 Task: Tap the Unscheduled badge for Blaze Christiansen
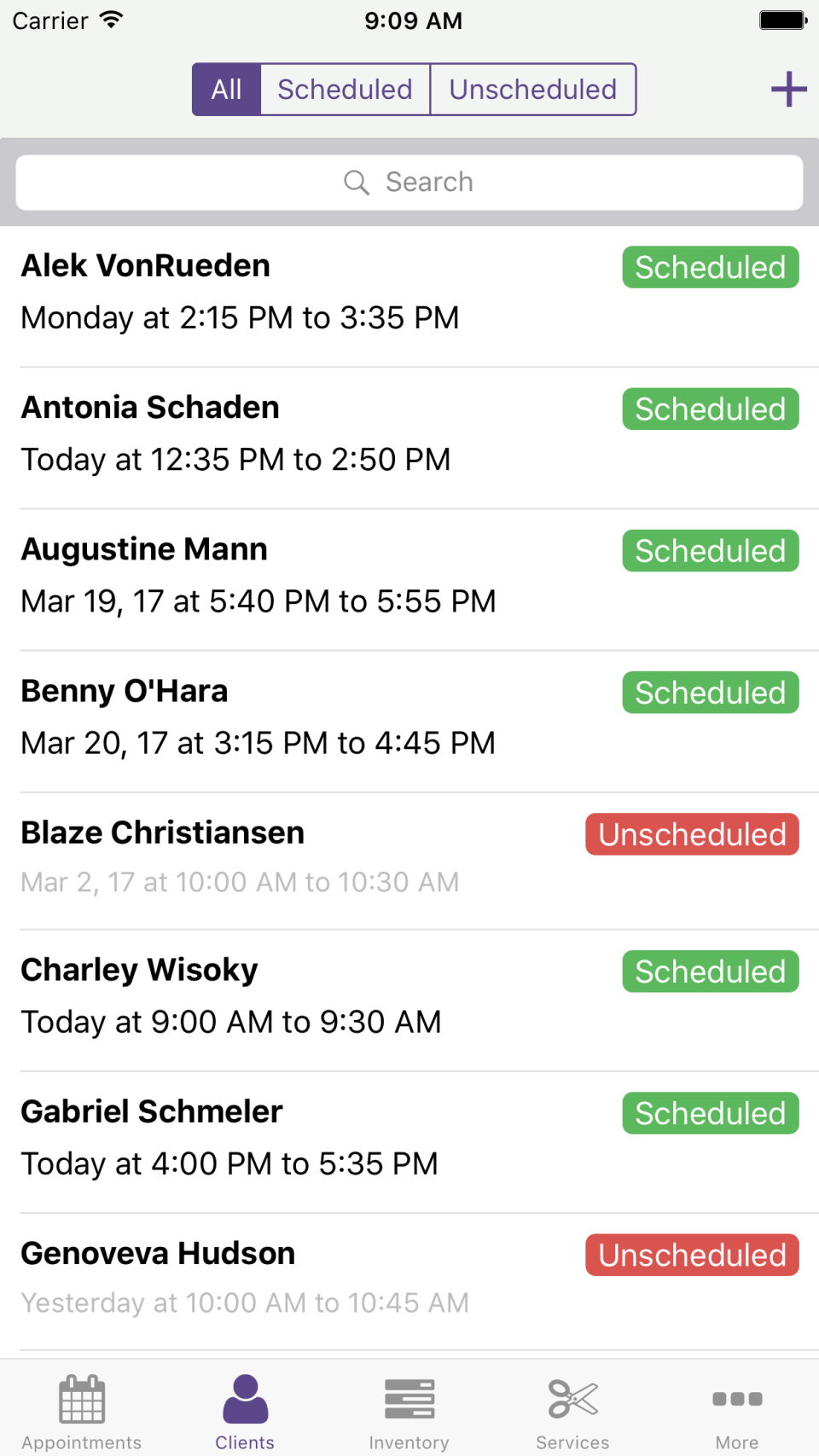pos(691,834)
